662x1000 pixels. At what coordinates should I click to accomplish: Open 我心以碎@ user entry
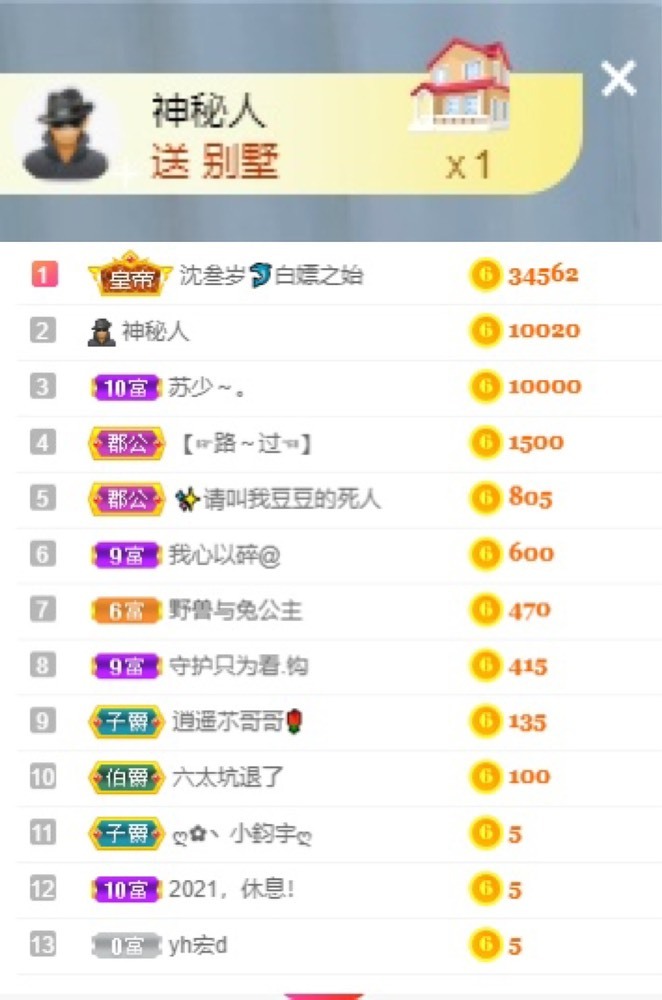(x=224, y=555)
